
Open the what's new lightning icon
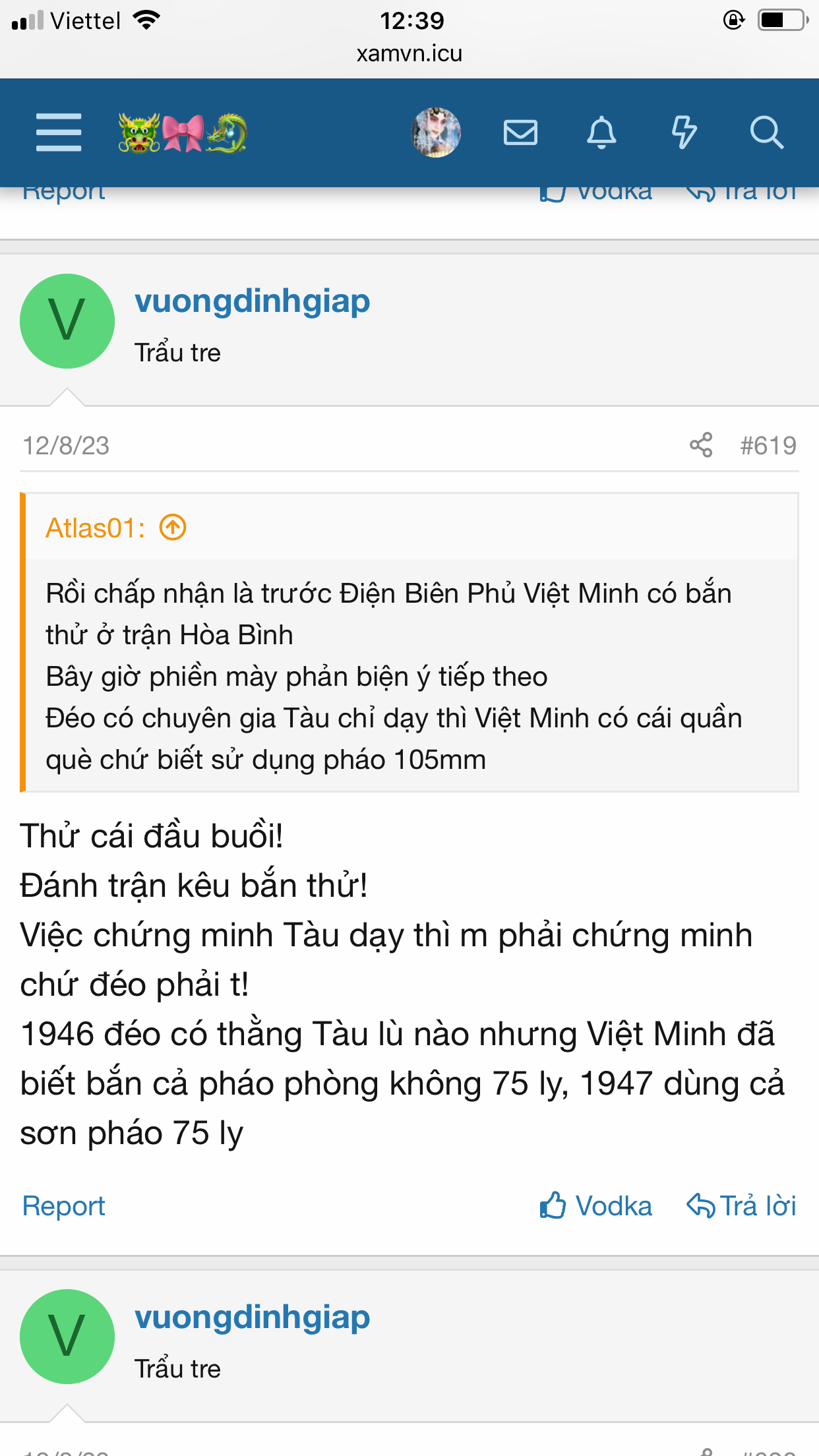[684, 133]
